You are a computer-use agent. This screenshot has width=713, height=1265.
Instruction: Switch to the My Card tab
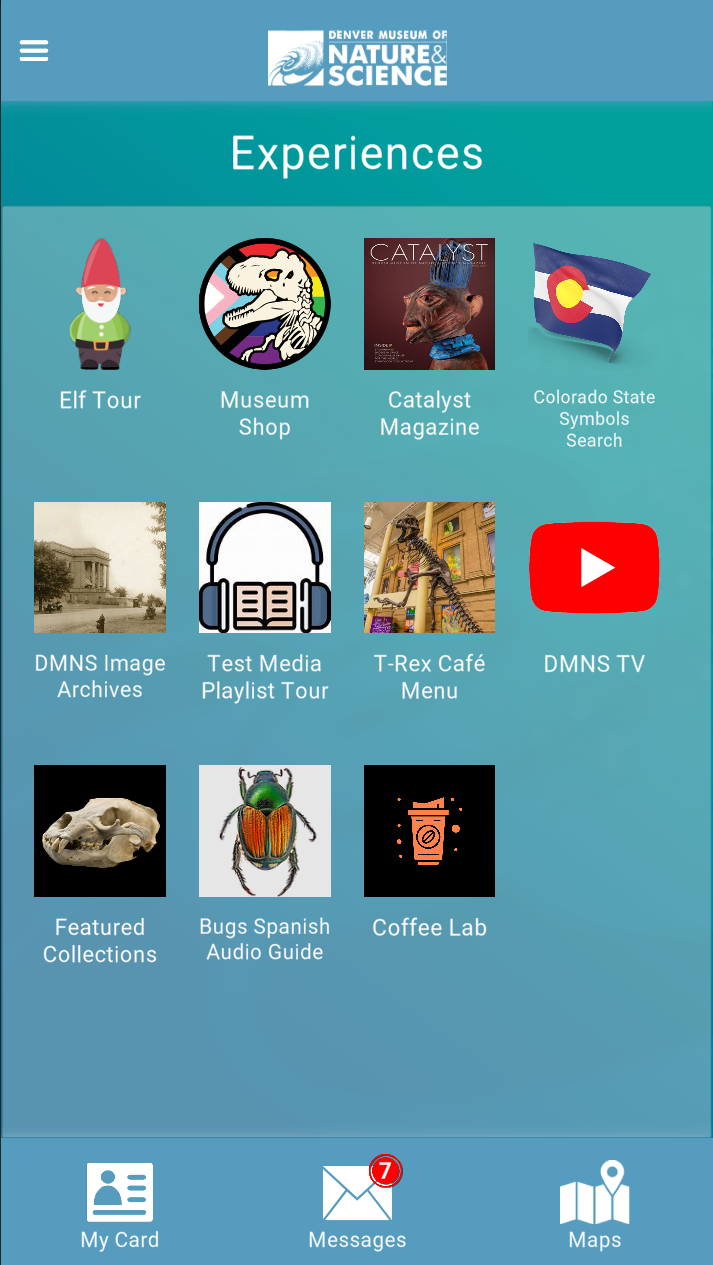[x=120, y=1205]
